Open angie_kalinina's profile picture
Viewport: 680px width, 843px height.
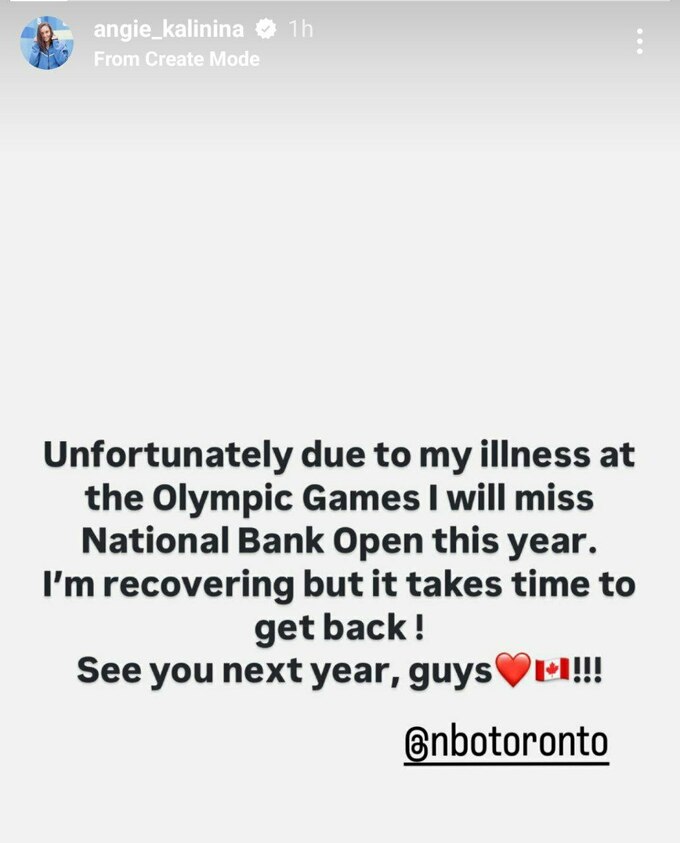[47, 43]
